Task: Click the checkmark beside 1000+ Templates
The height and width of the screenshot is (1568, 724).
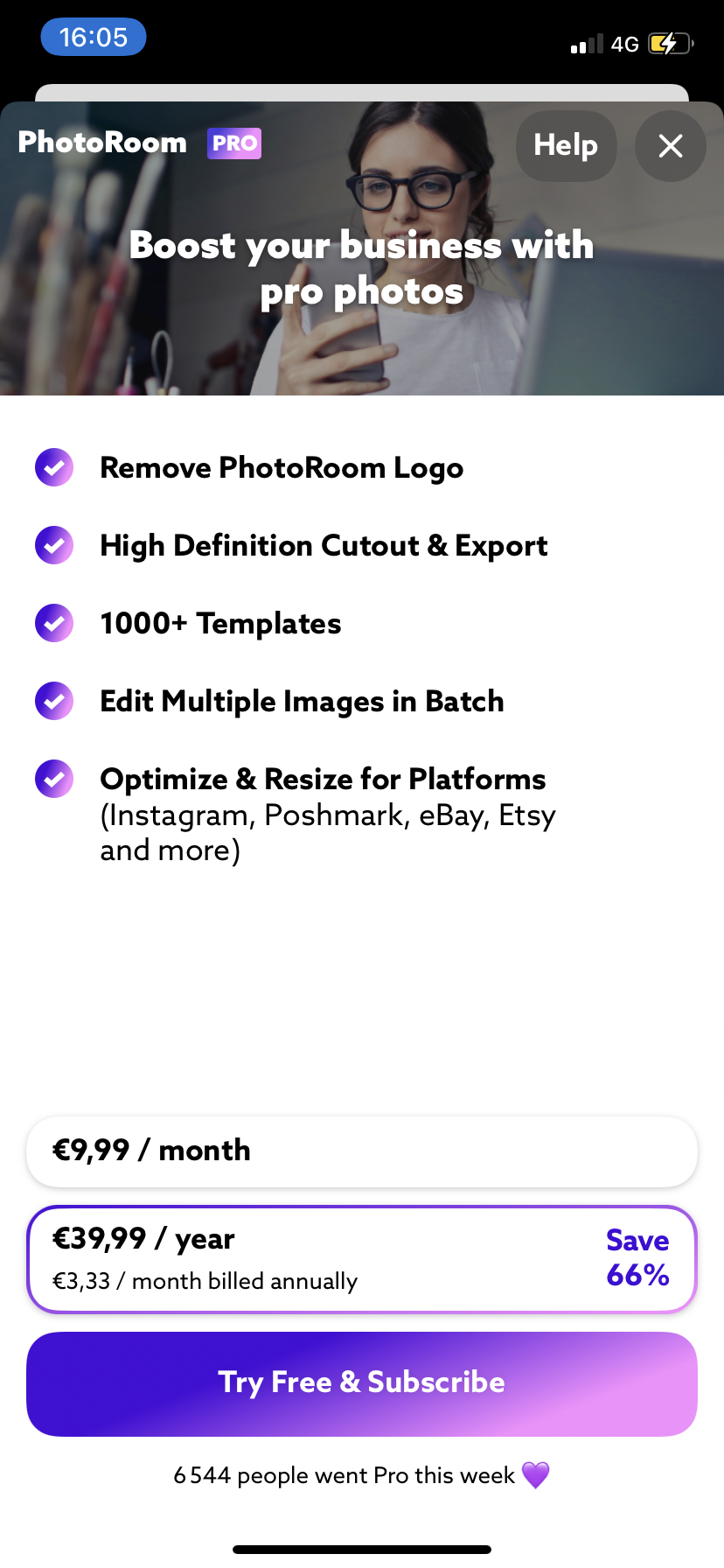Action: 54,623
